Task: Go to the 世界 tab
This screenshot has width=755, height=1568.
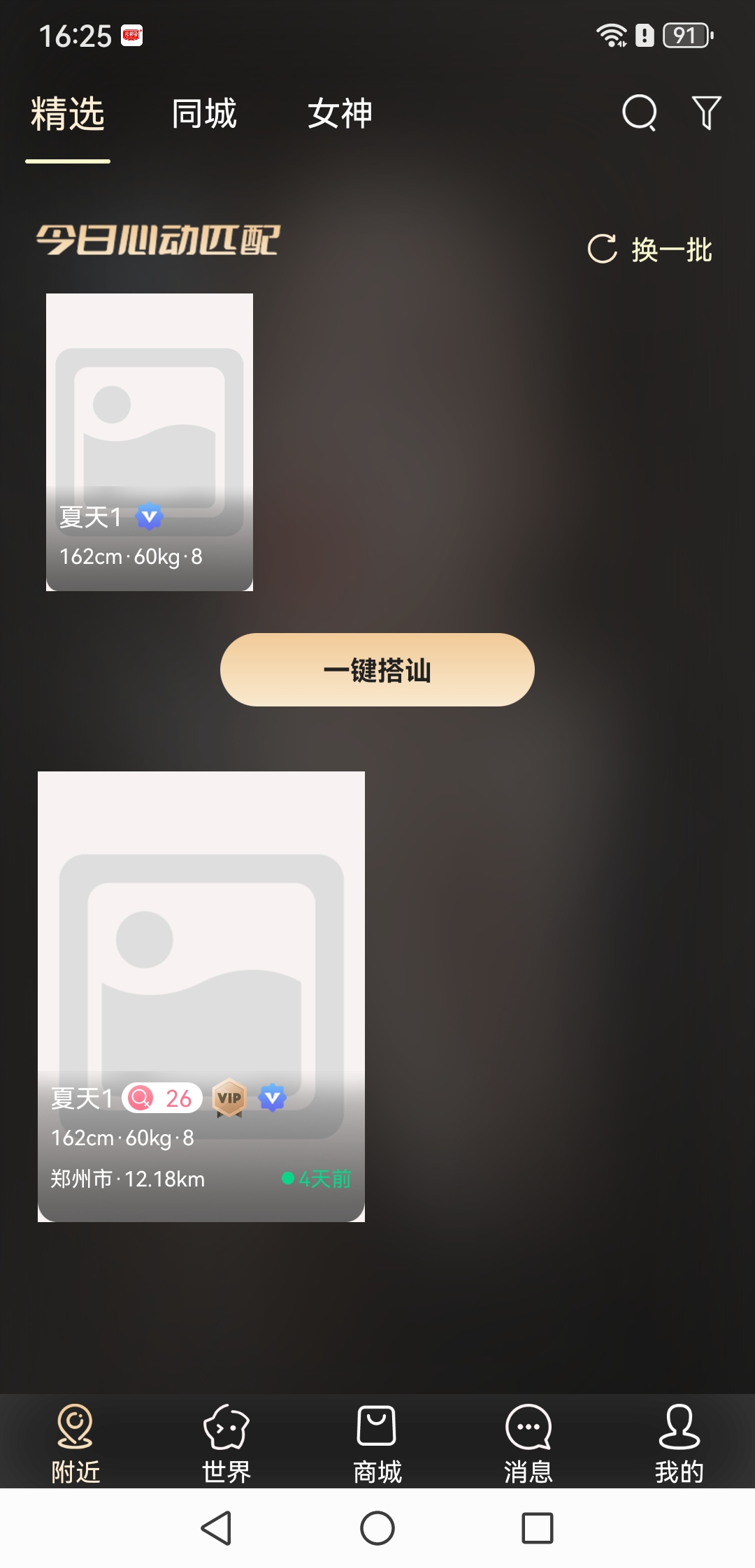Action: 226,1444
